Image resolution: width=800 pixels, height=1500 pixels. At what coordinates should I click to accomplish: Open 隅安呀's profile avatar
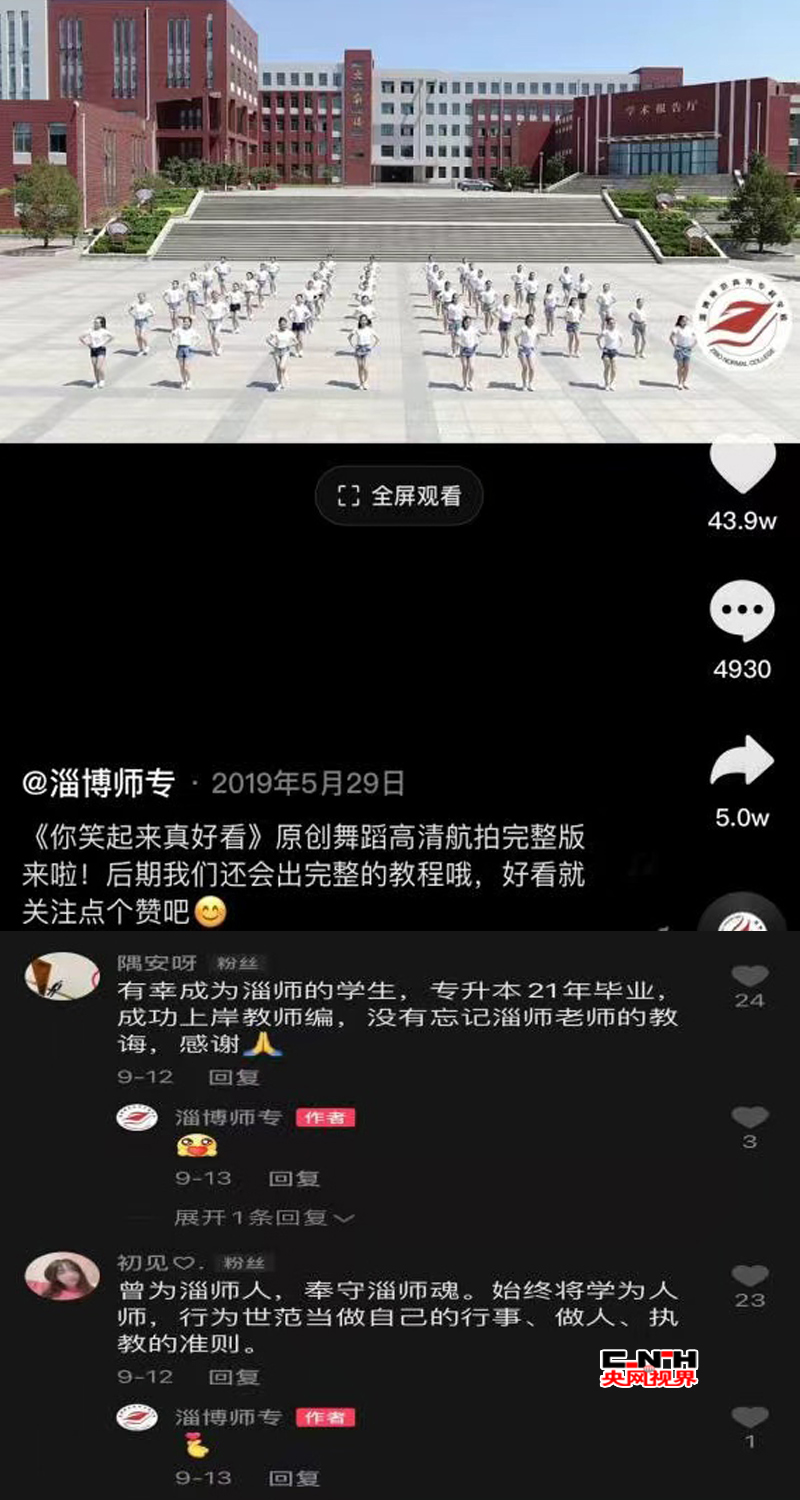click(62, 976)
